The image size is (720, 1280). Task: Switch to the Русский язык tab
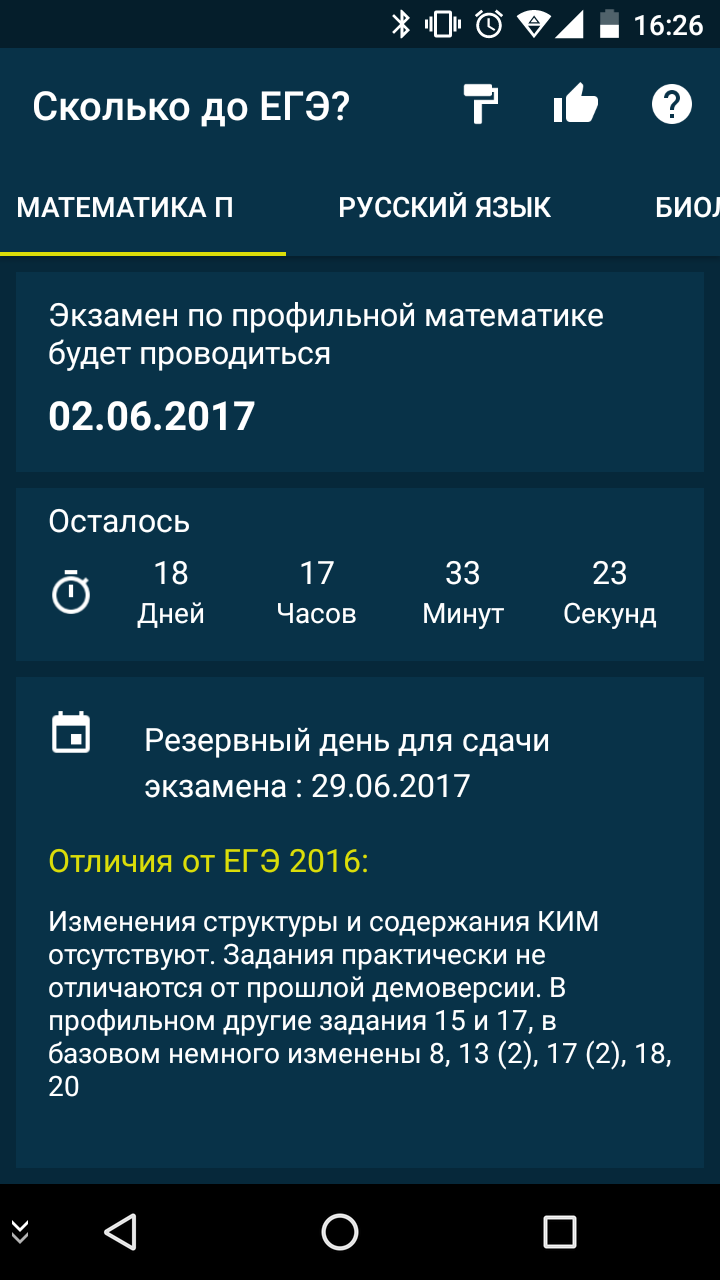click(445, 208)
